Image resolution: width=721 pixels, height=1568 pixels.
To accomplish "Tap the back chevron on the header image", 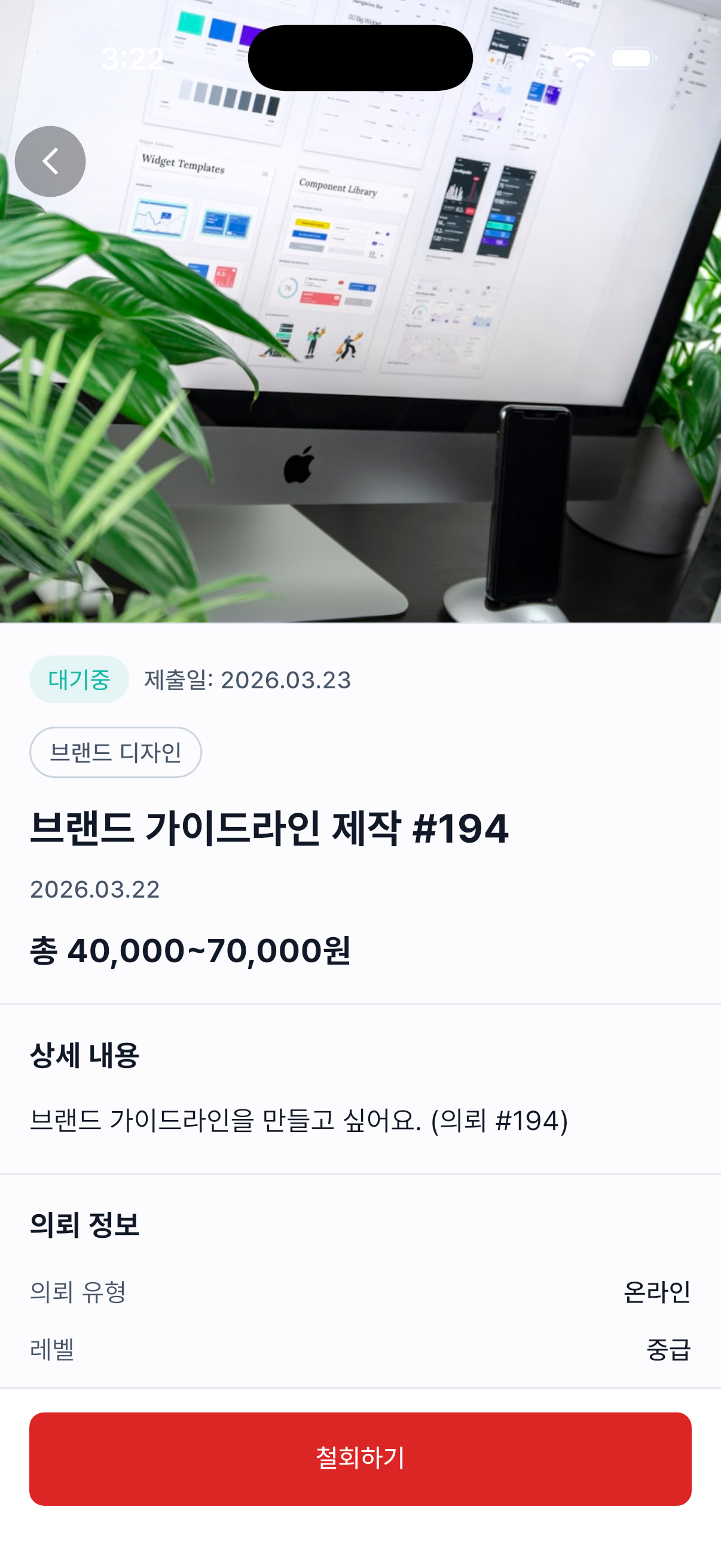I will click(50, 161).
